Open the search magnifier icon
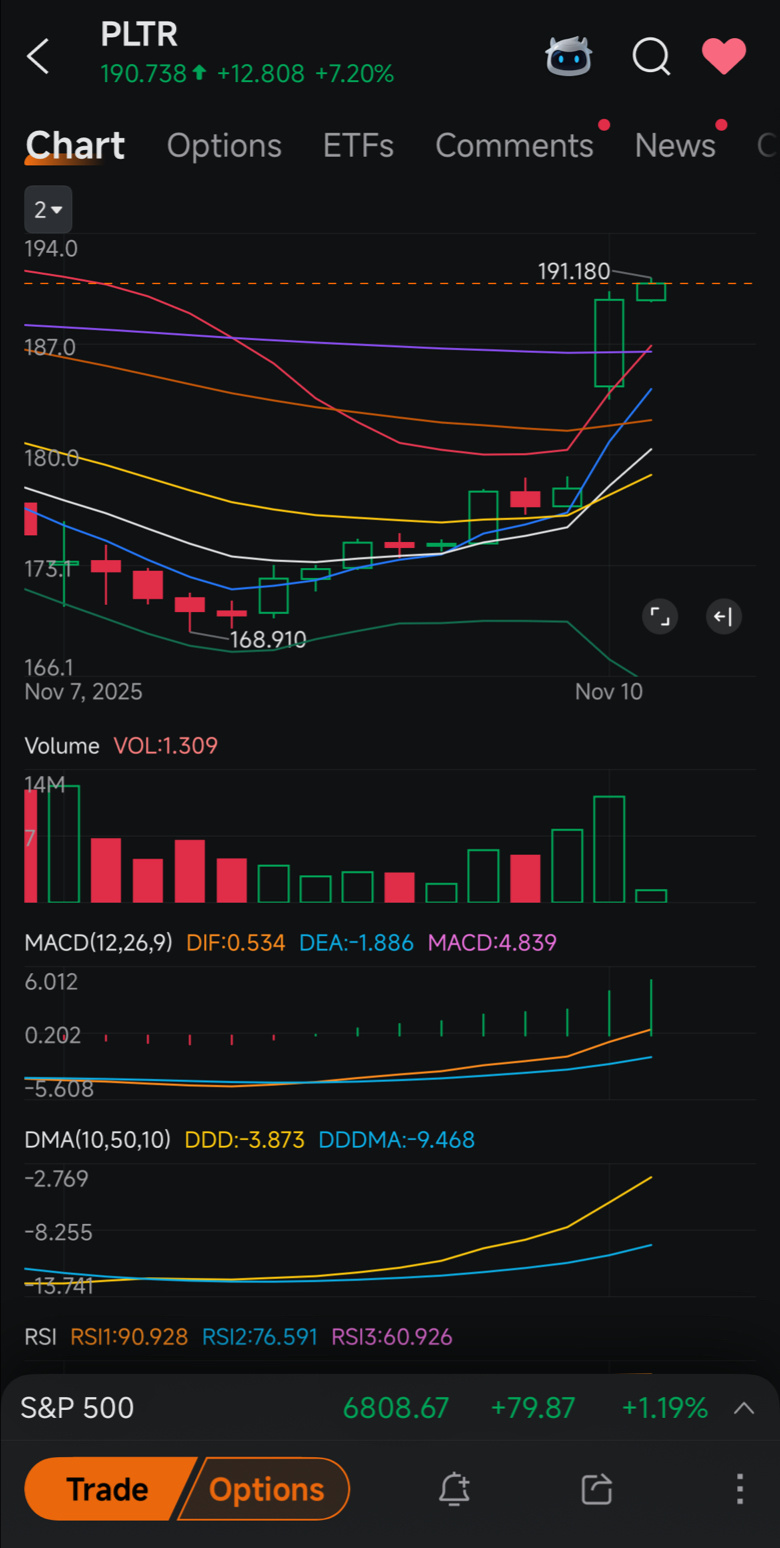 [651, 56]
